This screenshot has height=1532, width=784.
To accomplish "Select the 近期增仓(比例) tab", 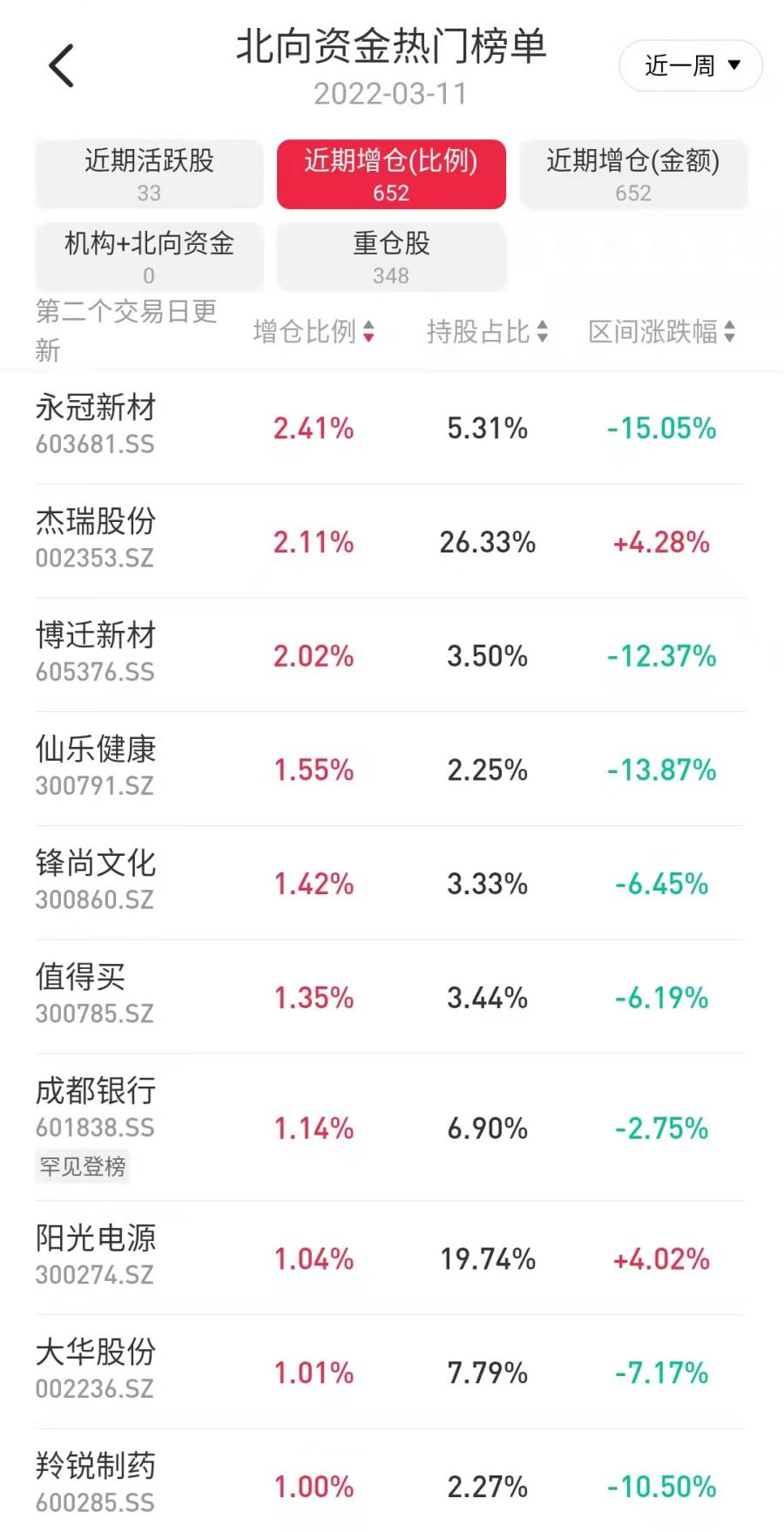I will point(391,174).
